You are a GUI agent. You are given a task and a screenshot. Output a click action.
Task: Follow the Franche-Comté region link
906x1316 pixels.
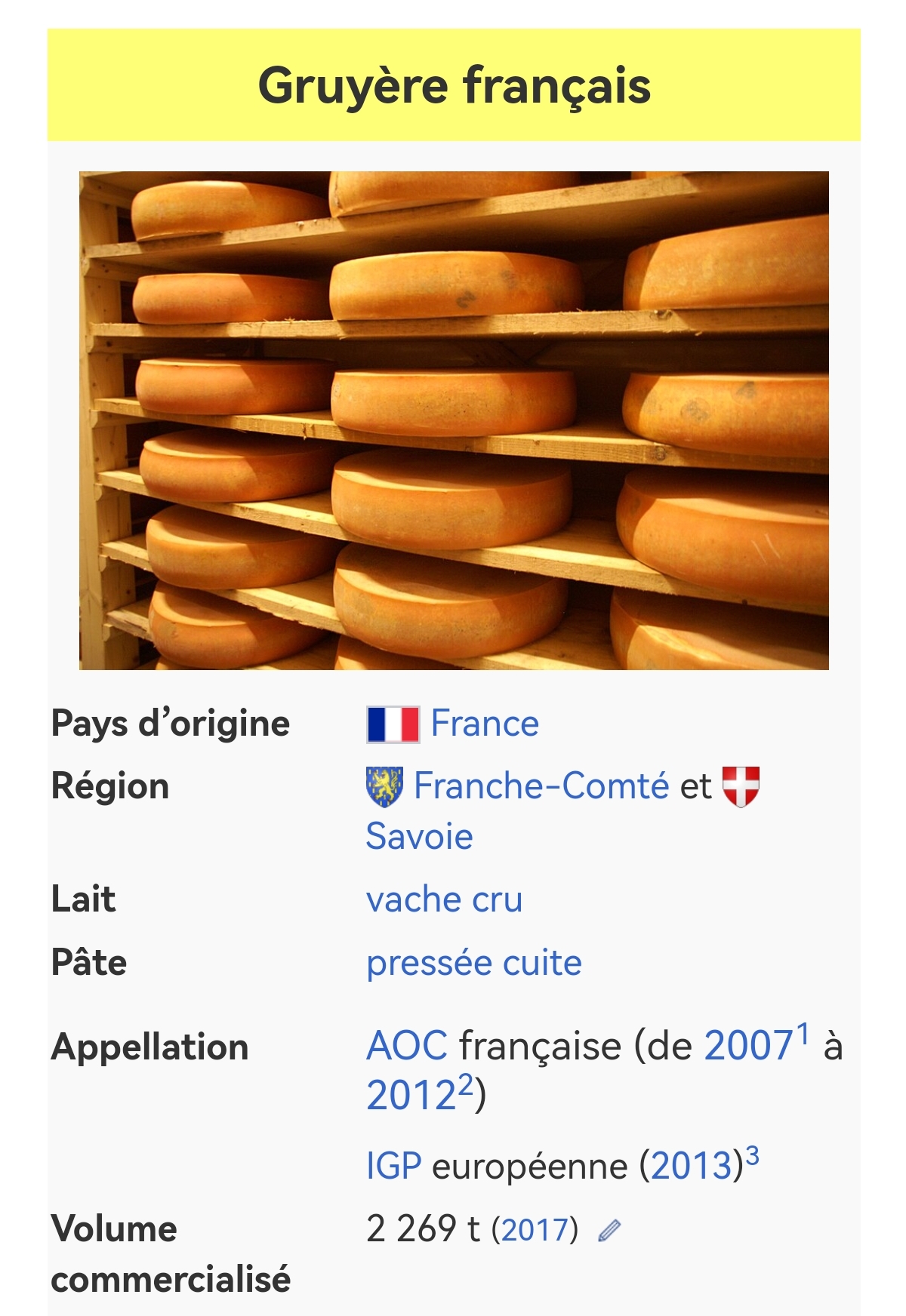[541, 786]
